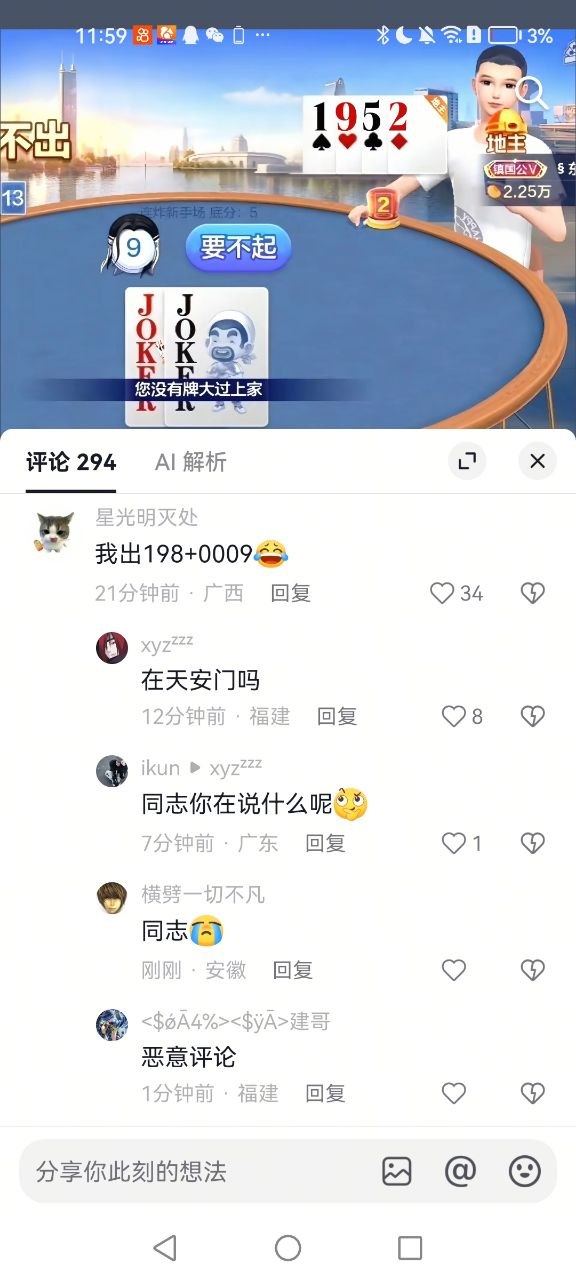Like ikun's reply comment
Screen dimensions: 576x1280
pos(462,844)
